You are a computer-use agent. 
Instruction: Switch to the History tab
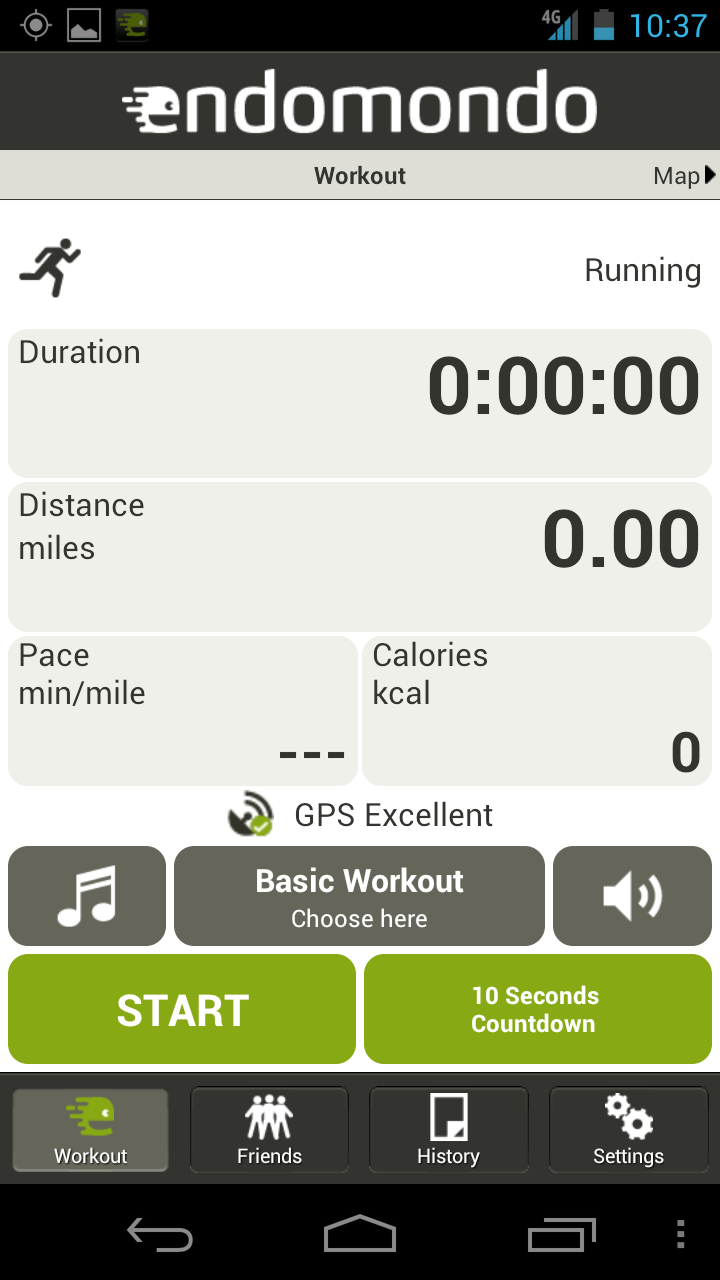point(449,1130)
